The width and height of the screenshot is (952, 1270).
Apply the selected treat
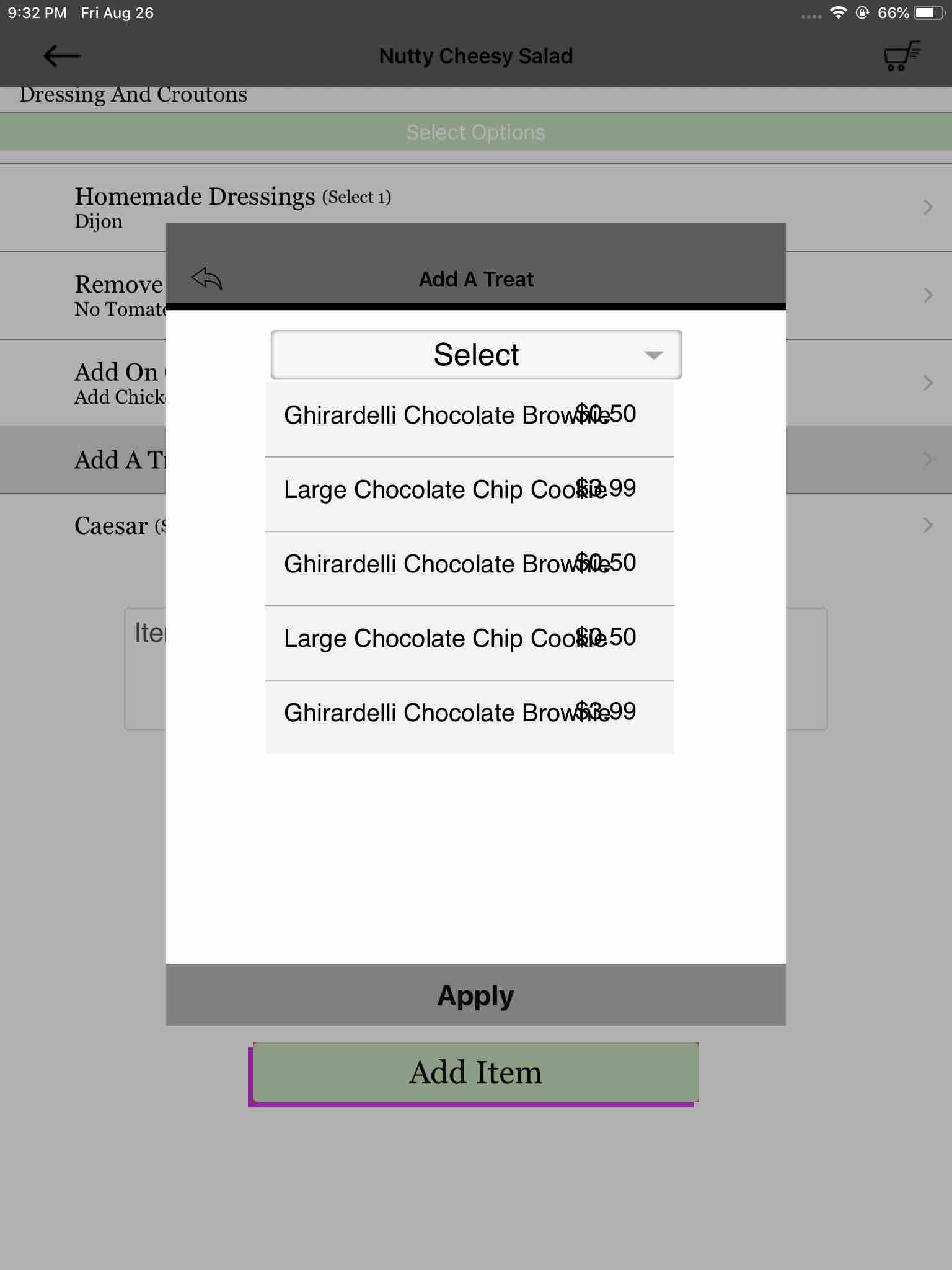[475, 995]
